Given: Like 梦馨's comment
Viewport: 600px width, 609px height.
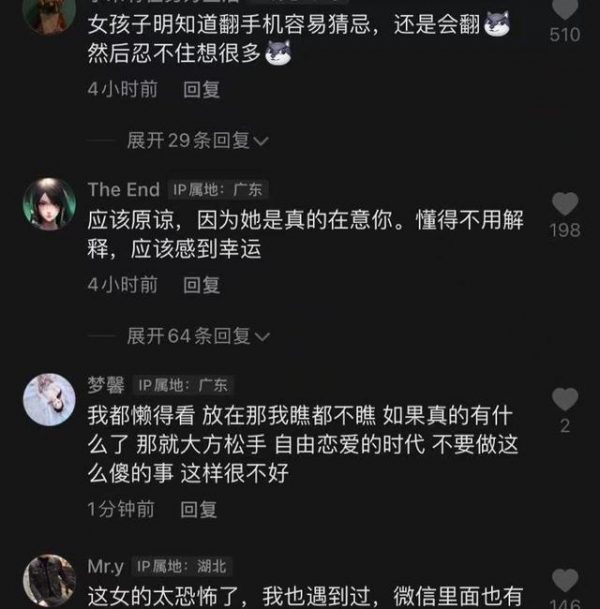Looking at the screenshot, I should pyautogui.click(x=565, y=399).
